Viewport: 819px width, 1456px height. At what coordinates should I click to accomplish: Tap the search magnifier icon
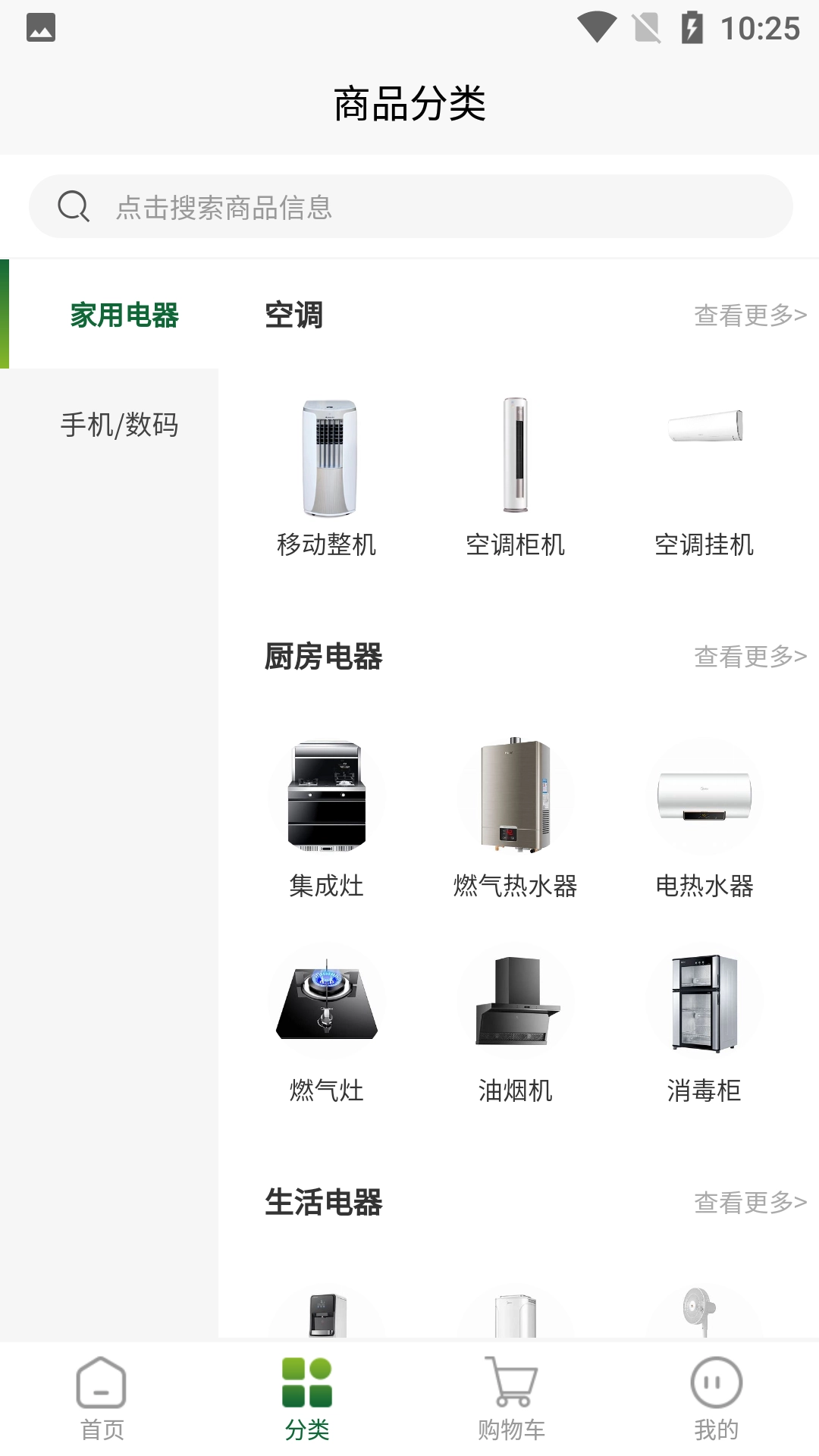coord(74,205)
